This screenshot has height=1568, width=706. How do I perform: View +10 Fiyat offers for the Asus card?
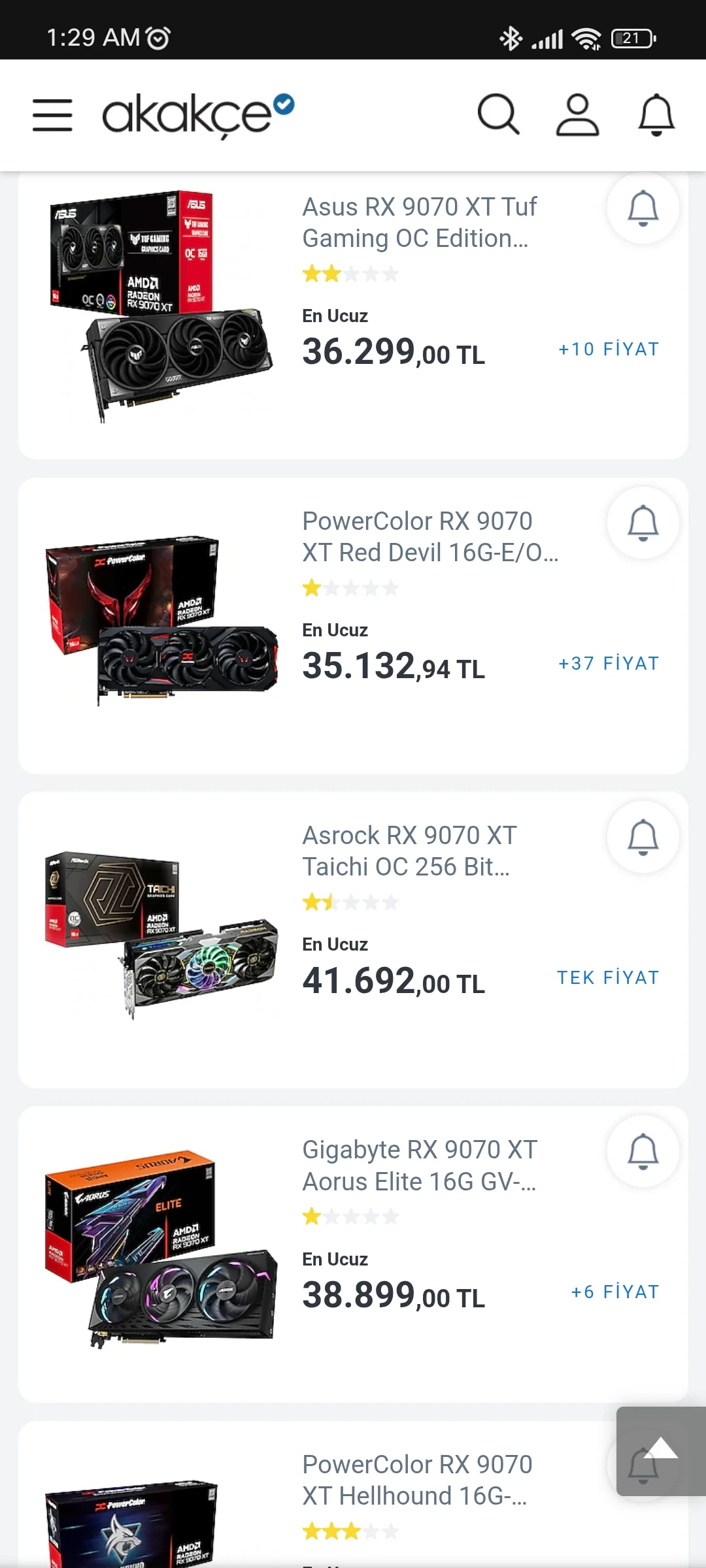pyautogui.click(x=608, y=349)
